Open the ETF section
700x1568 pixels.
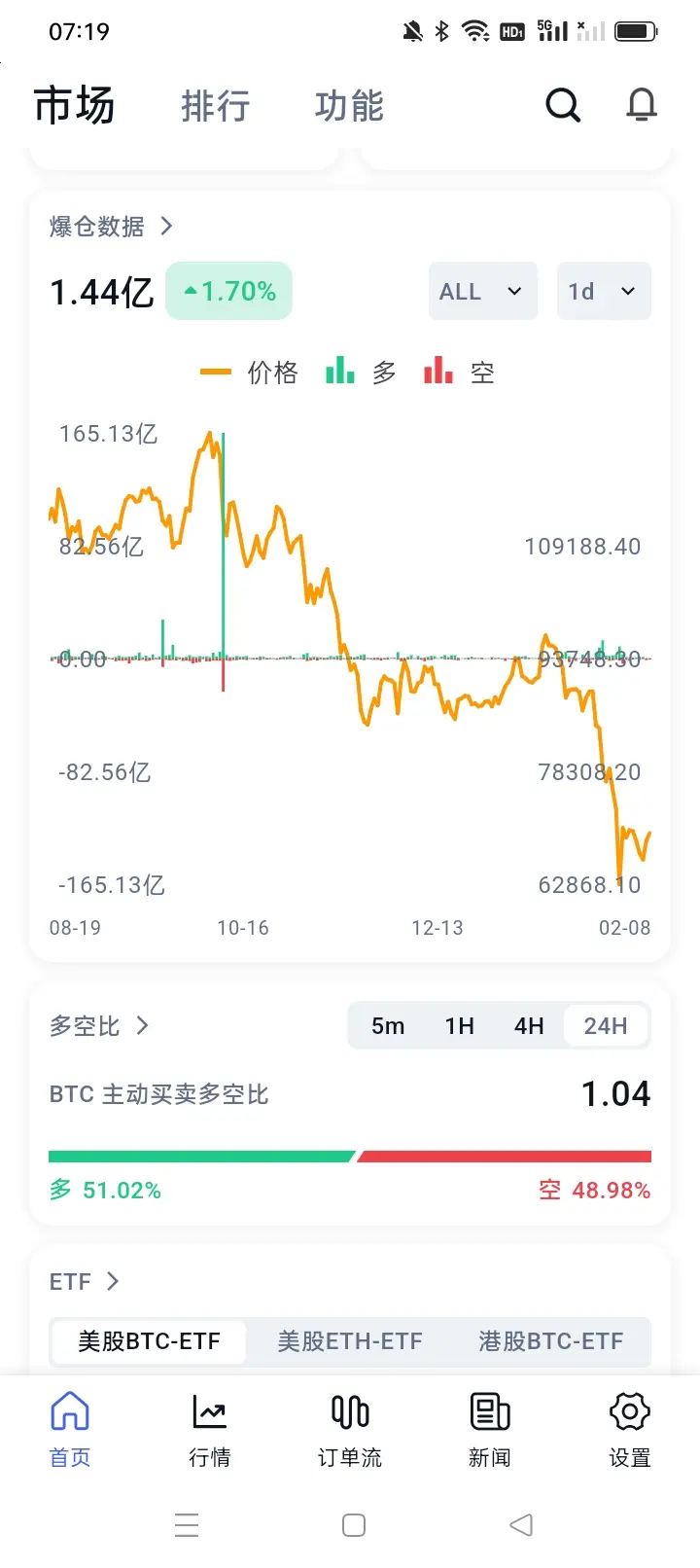tap(85, 1282)
